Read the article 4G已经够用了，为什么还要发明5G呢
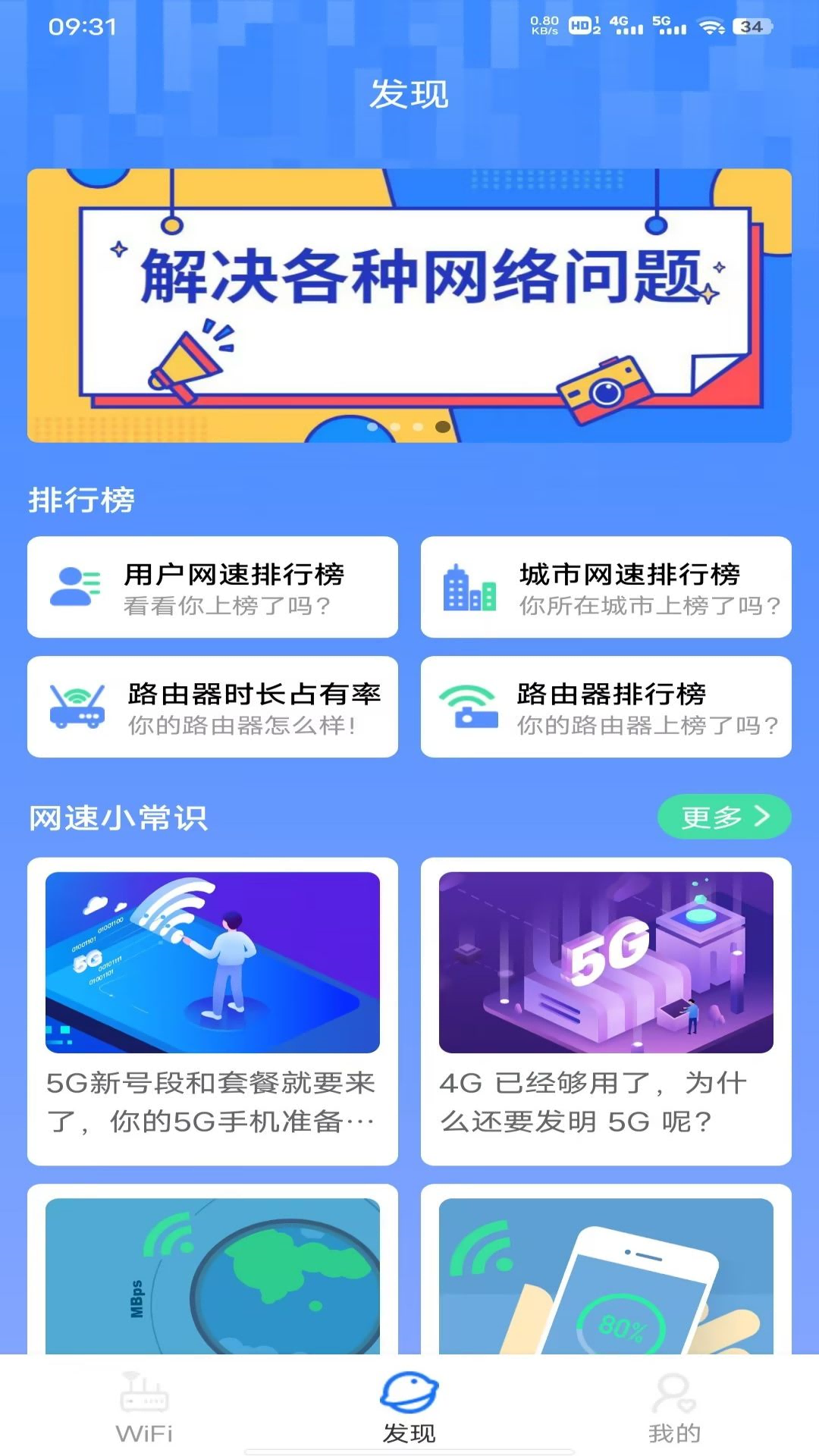The image size is (819, 1456). (606, 1010)
